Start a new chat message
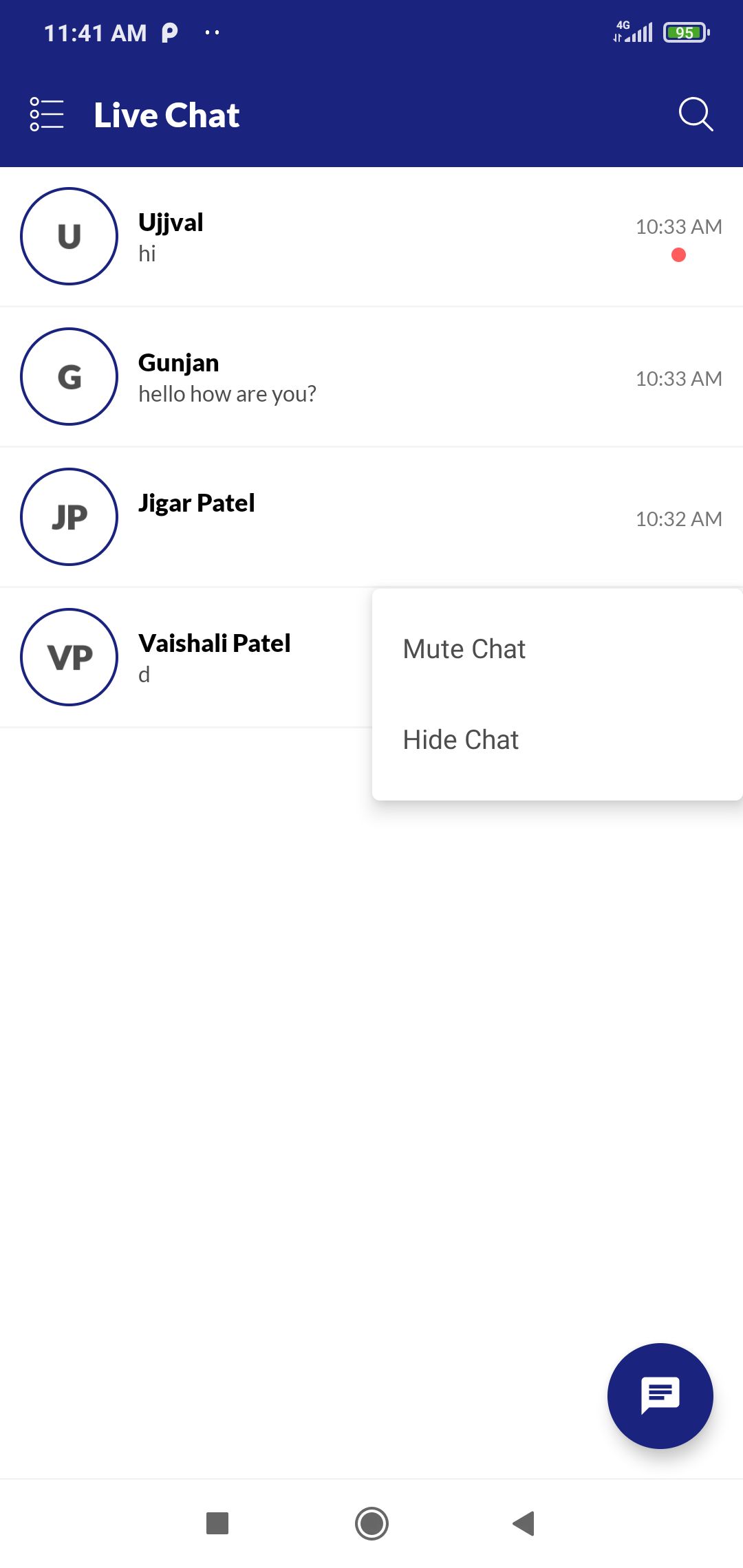The image size is (743, 1568). click(x=660, y=1395)
